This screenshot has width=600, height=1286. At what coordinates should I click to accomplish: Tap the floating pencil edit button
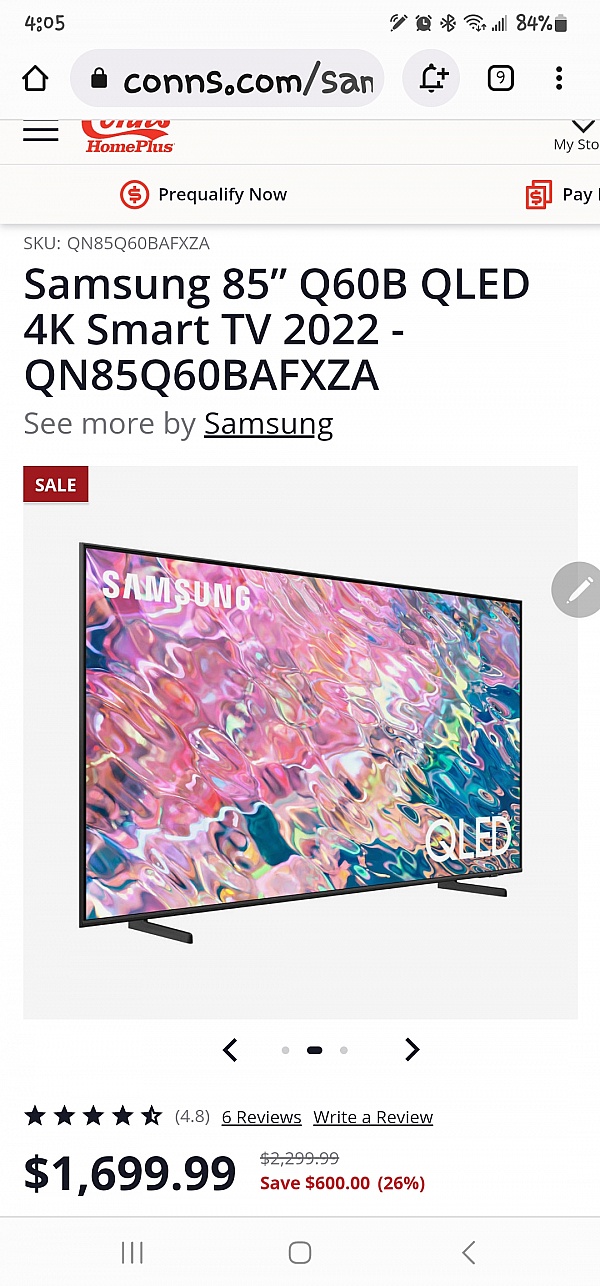(578, 590)
